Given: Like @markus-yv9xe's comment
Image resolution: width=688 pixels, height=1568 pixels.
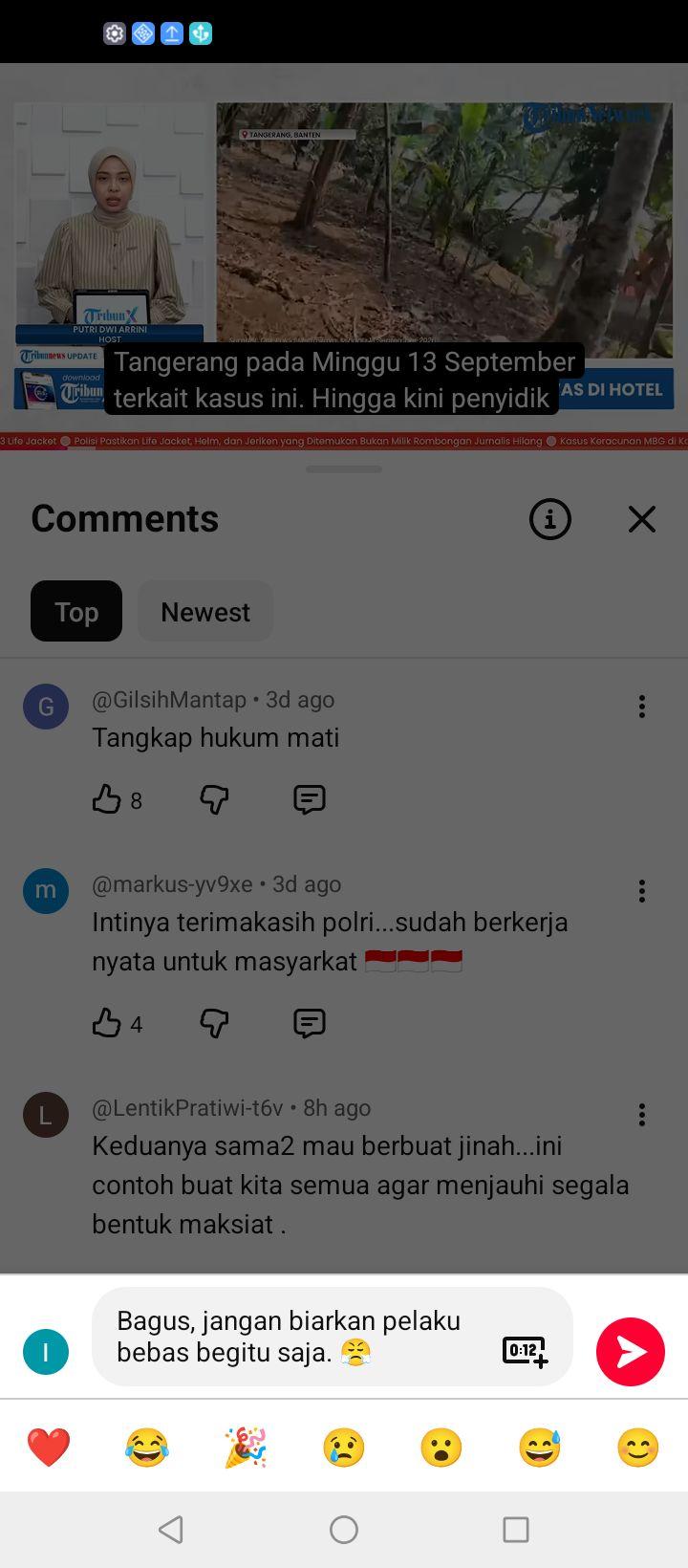Looking at the screenshot, I should point(106,1023).
